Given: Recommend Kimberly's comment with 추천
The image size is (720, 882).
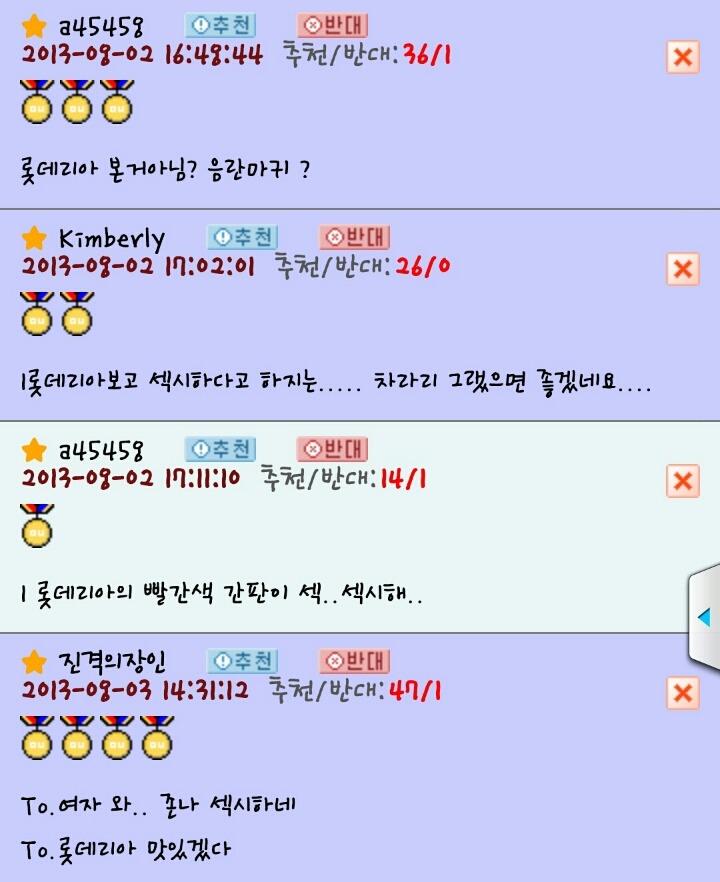Looking at the screenshot, I should pyautogui.click(x=243, y=237).
